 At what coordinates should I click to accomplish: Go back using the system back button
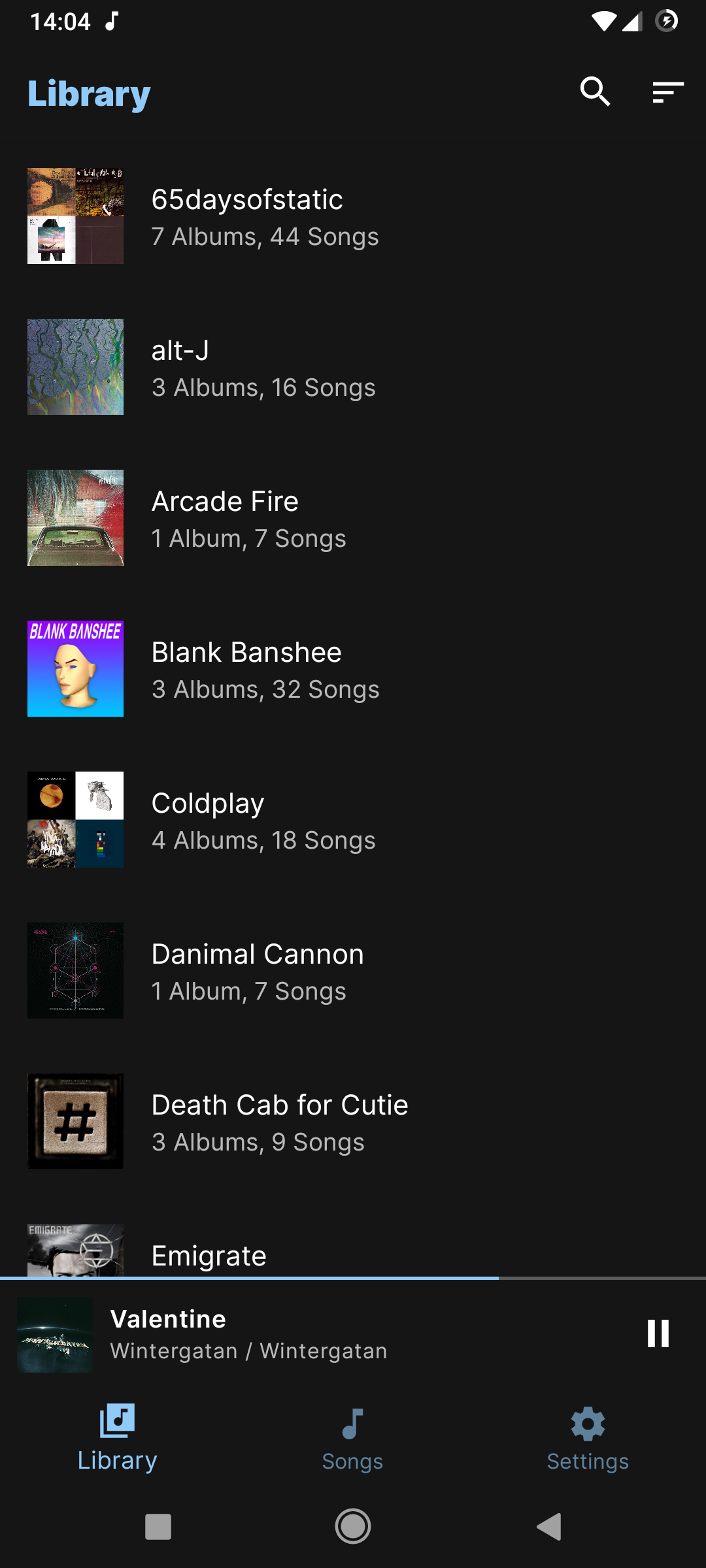[548, 1527]
